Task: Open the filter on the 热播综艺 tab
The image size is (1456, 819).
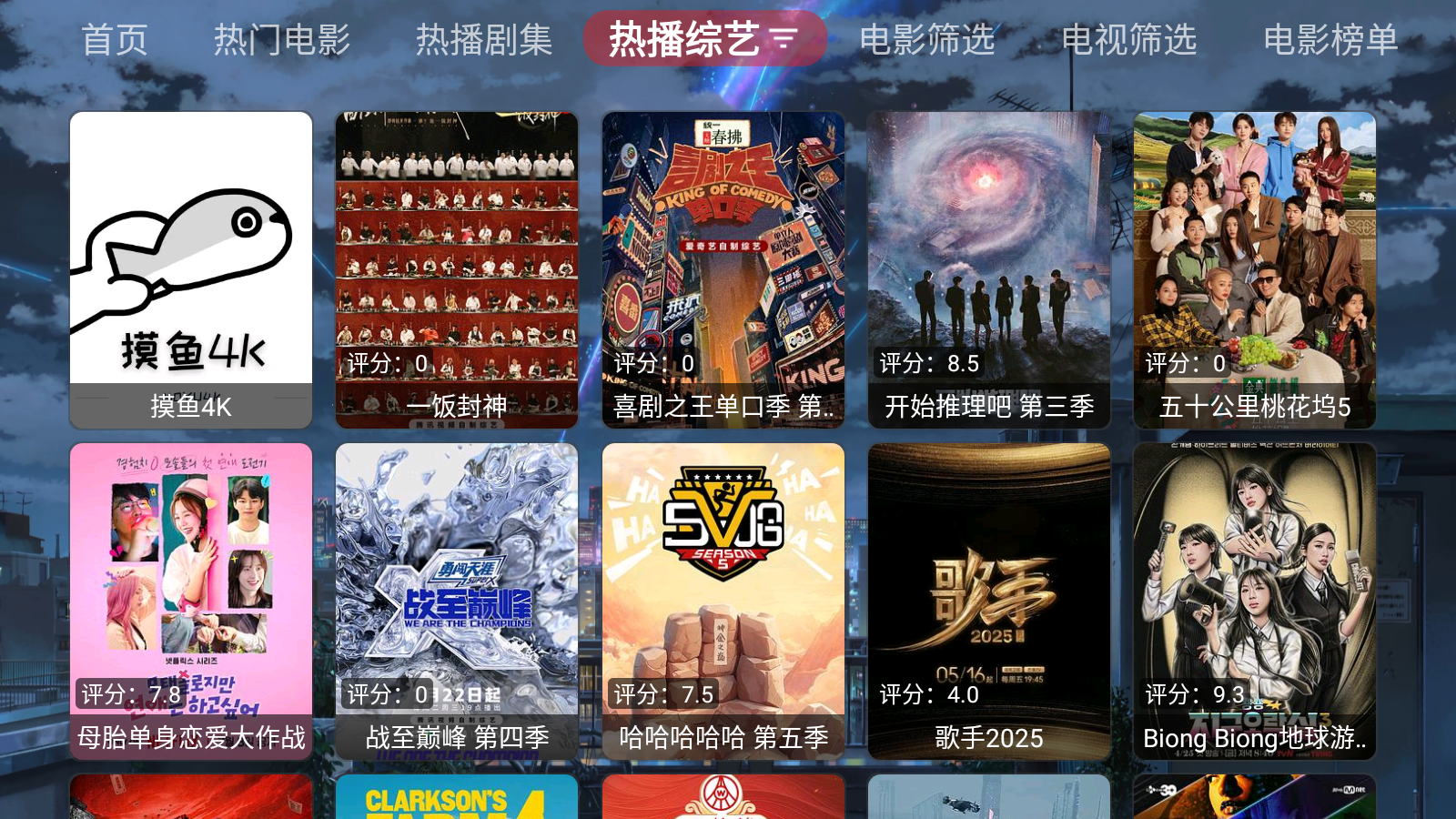Action: pyautogui.click(x=783, y=38)
